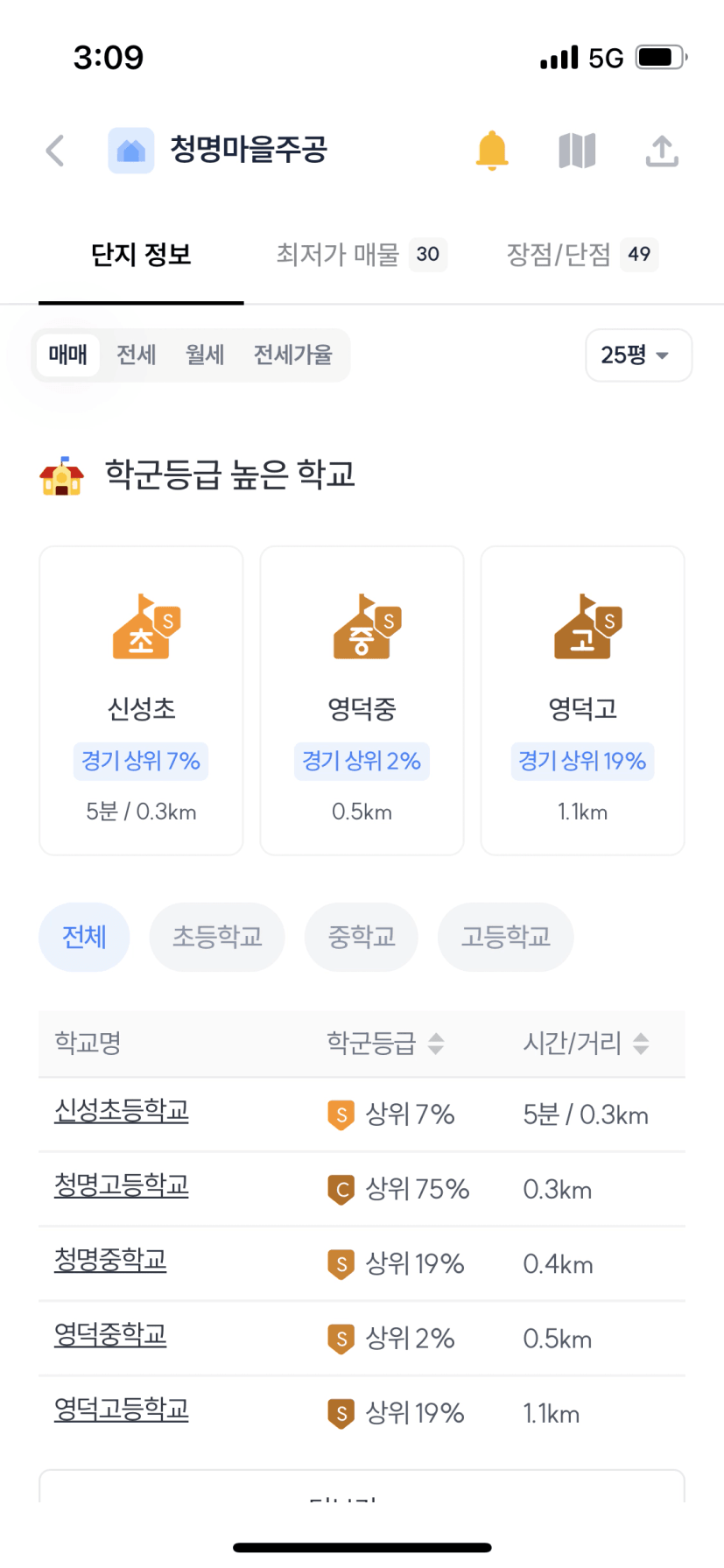Filter schools by 고등학교 chip
724x1568 pixels.
[x=505, y=937]
